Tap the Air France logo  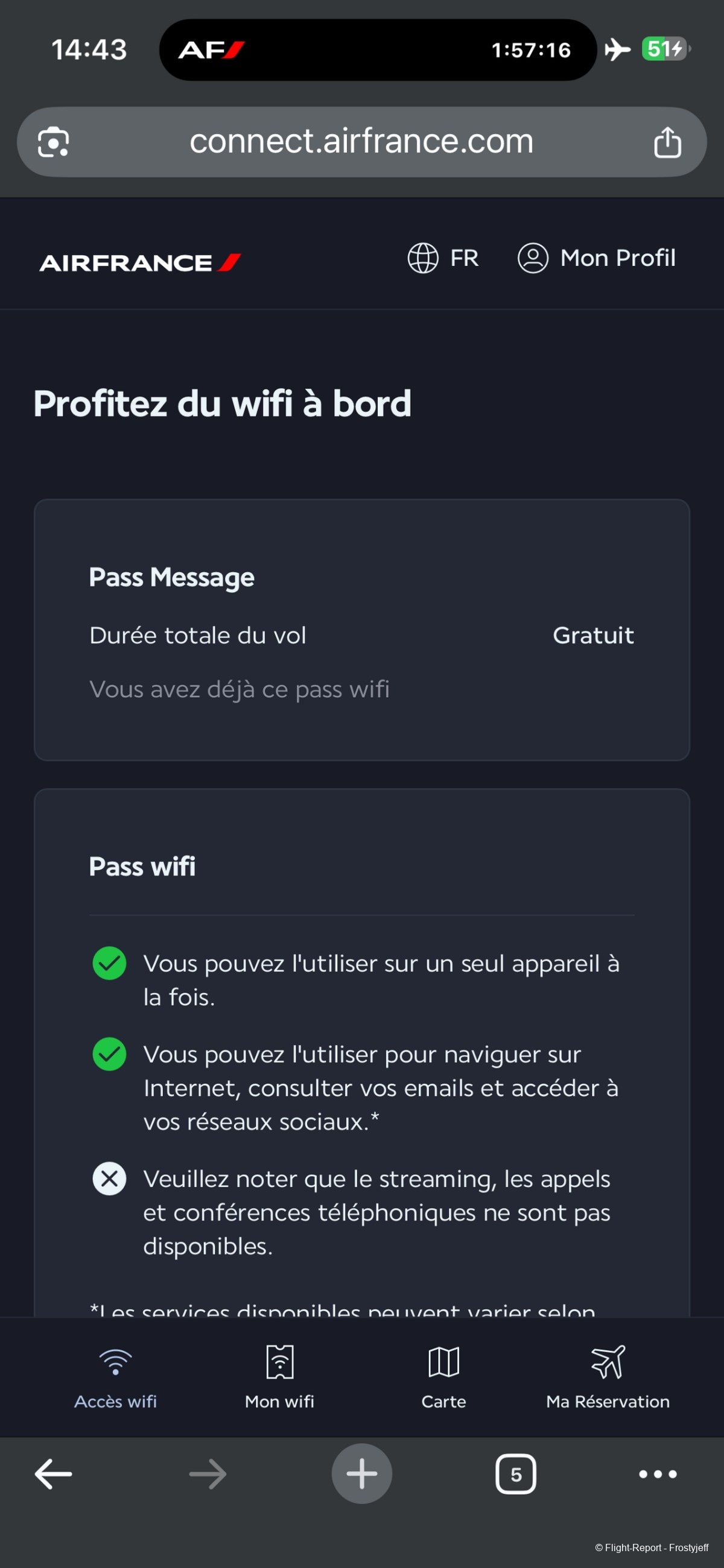141,263
